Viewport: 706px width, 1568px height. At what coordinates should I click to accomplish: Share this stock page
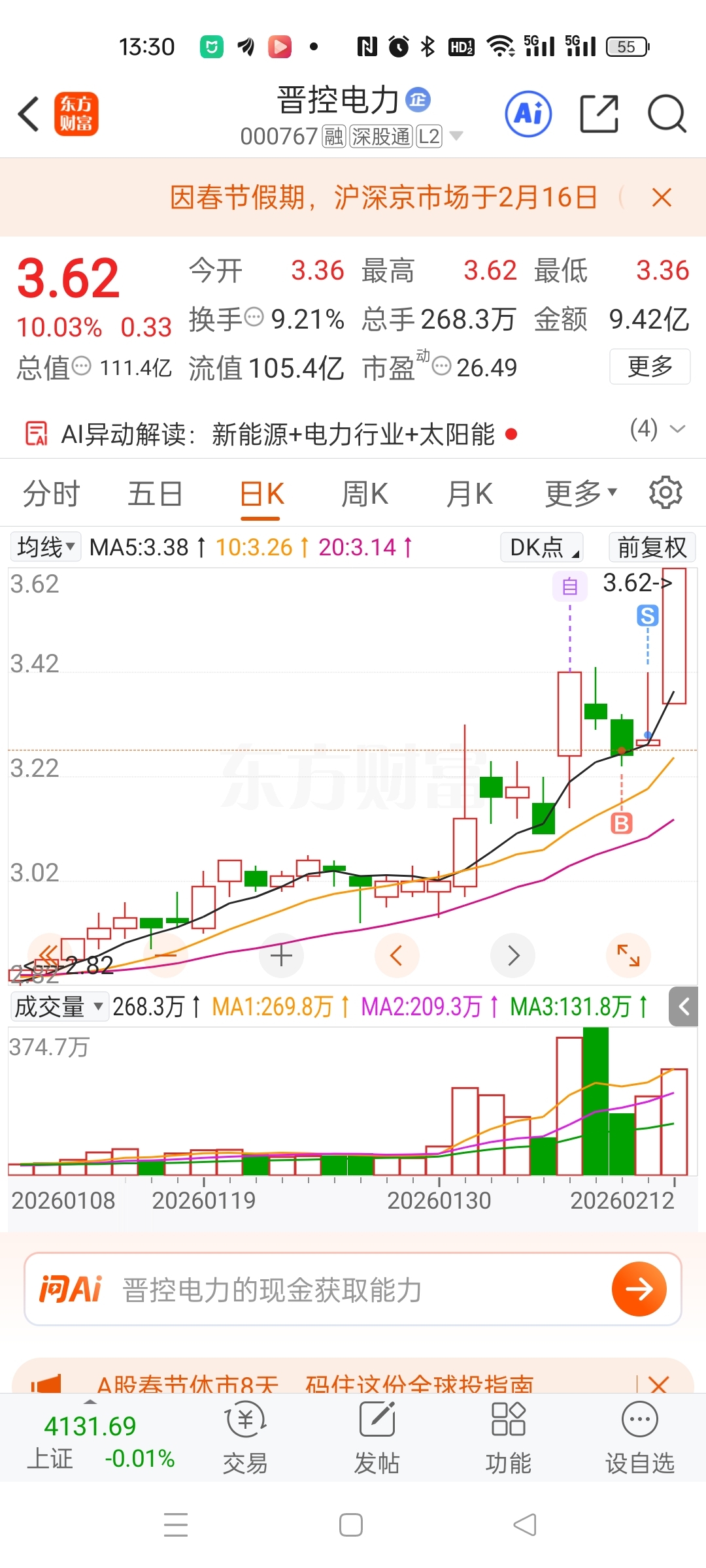click(599, 114)
